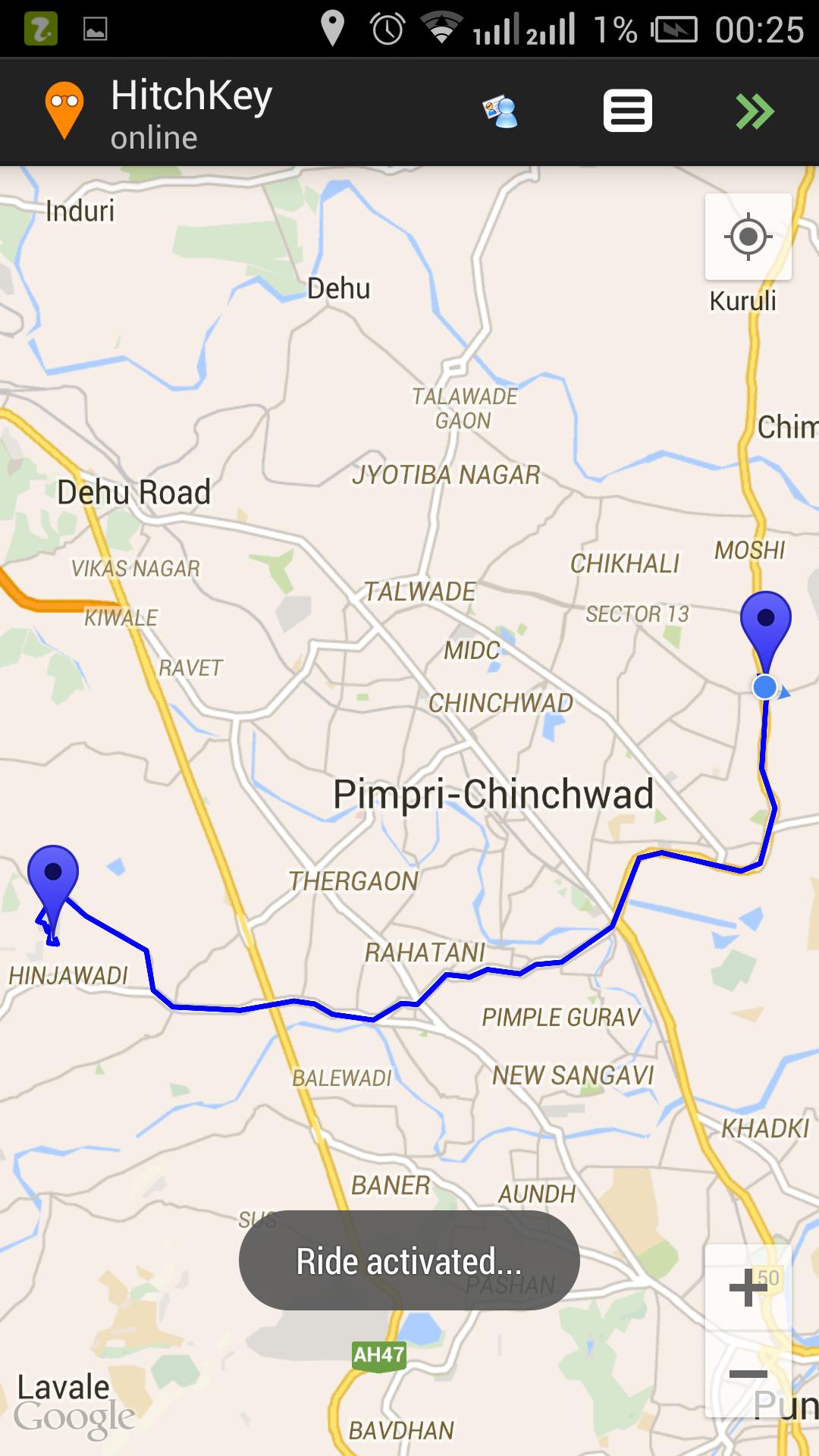819x1456 pixels.
Task: Tap the HitchKey orange pin logo
Action: click(64, 110)
